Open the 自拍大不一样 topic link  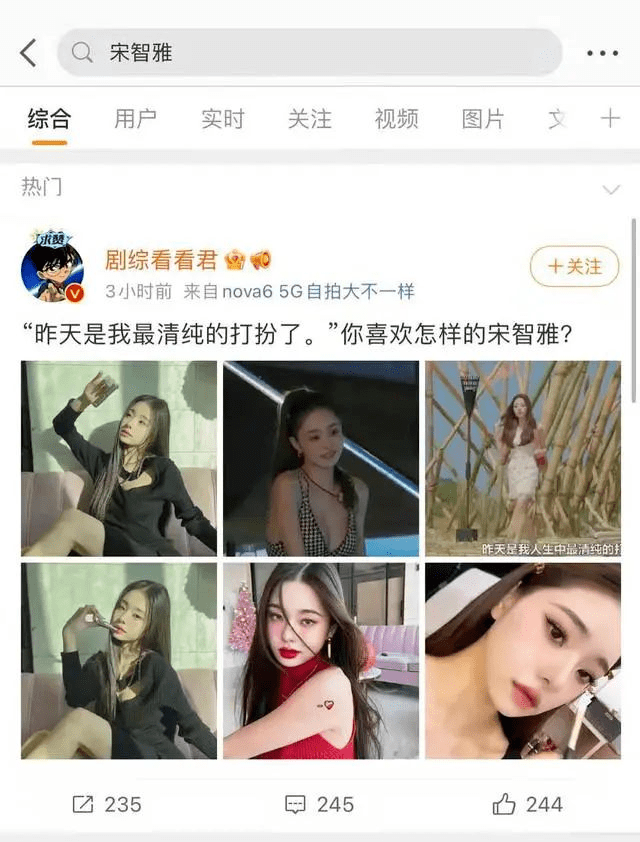pyautogui.click(x=360, y=292)
